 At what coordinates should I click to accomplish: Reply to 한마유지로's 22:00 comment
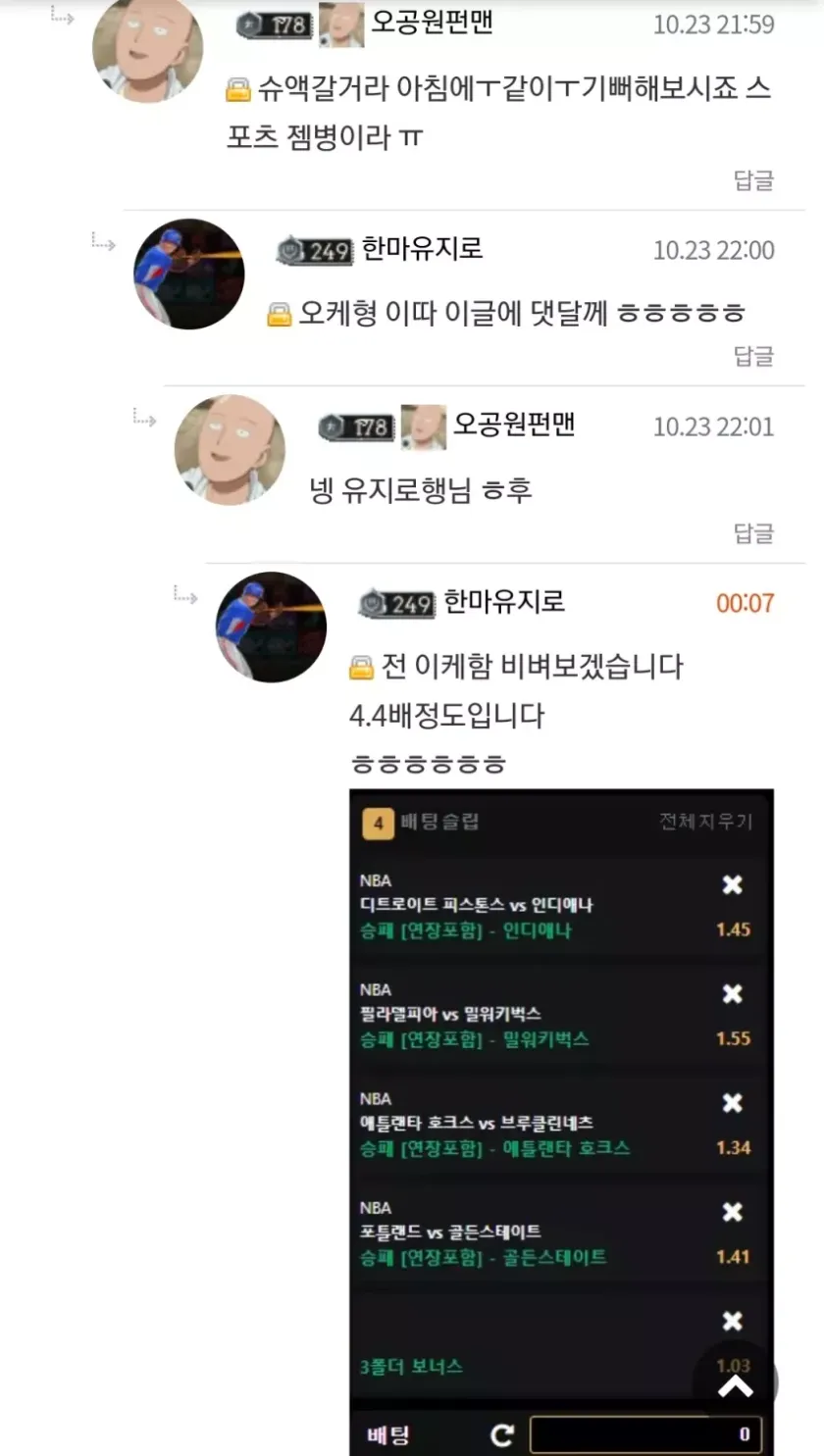tap(753, 356)
